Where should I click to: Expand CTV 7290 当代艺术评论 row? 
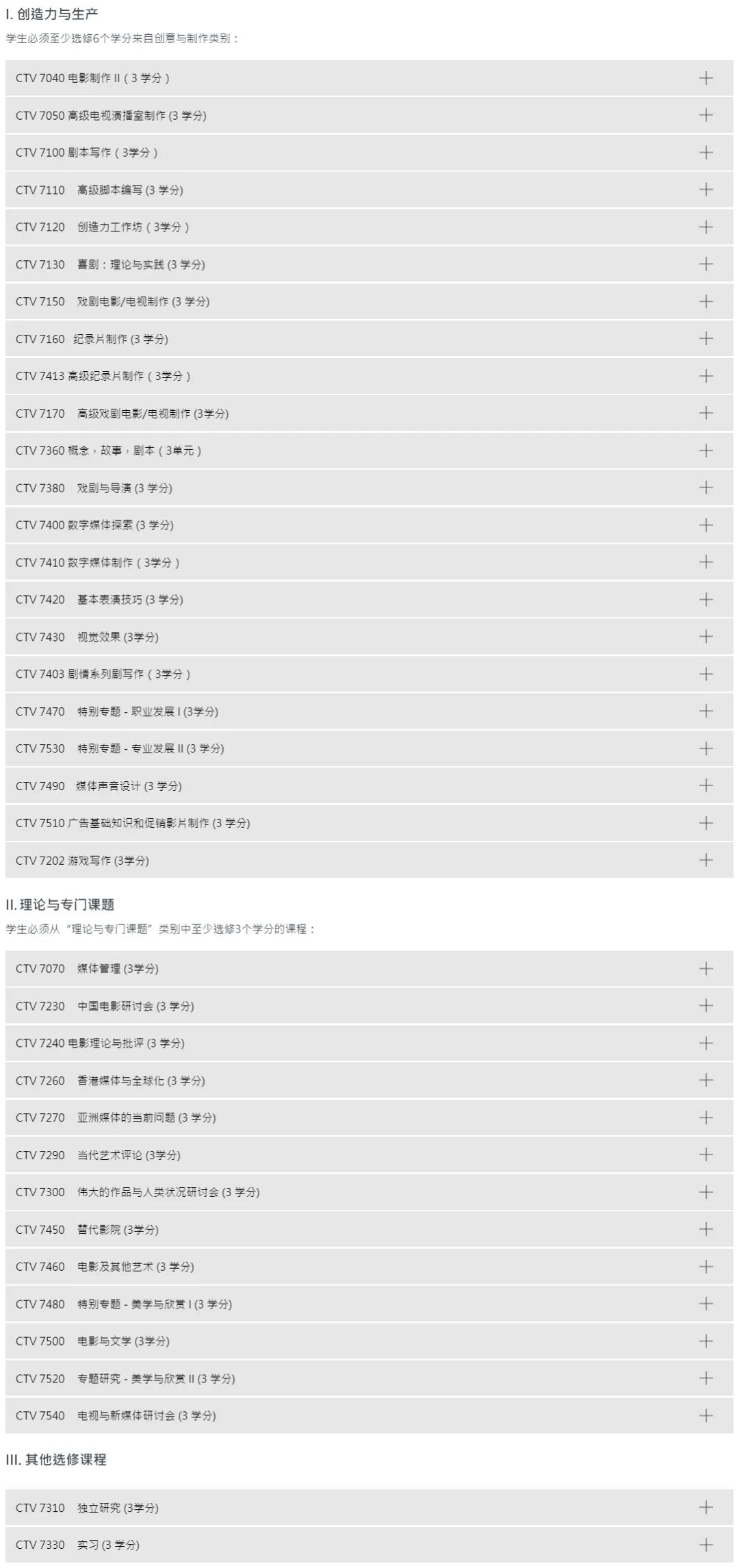(705, 1155)
